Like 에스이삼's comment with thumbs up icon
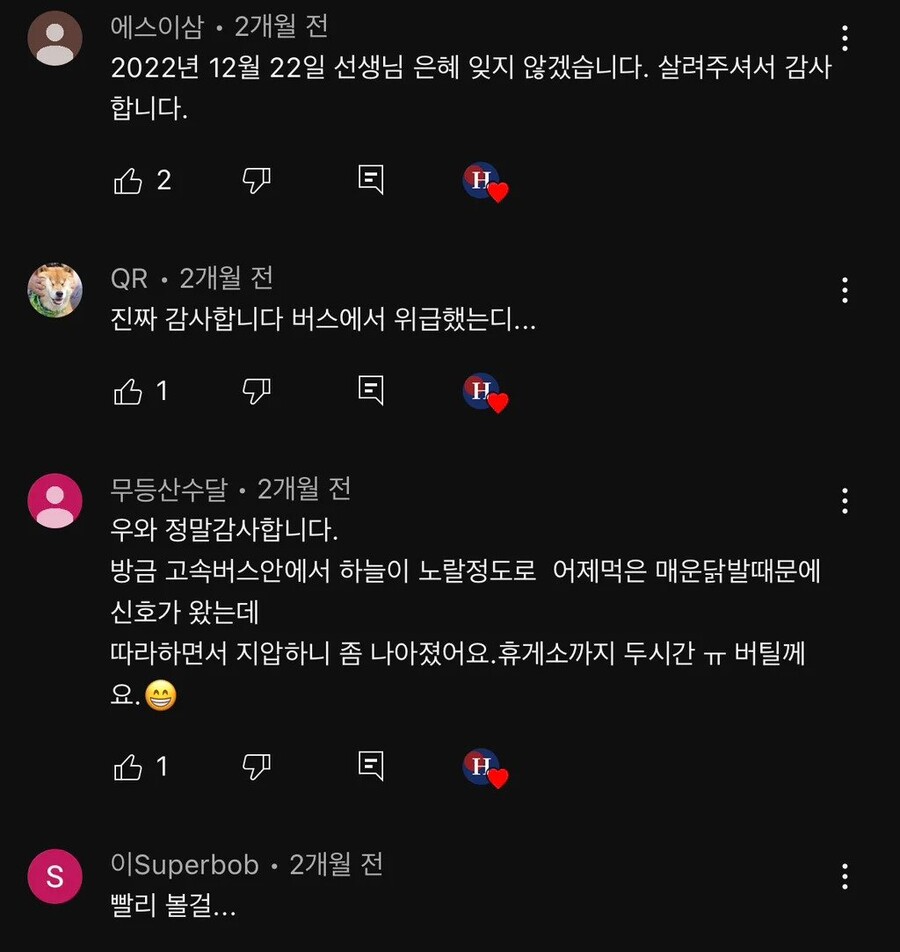This screenshot has width=900, height=952. [x=129, y=180]
